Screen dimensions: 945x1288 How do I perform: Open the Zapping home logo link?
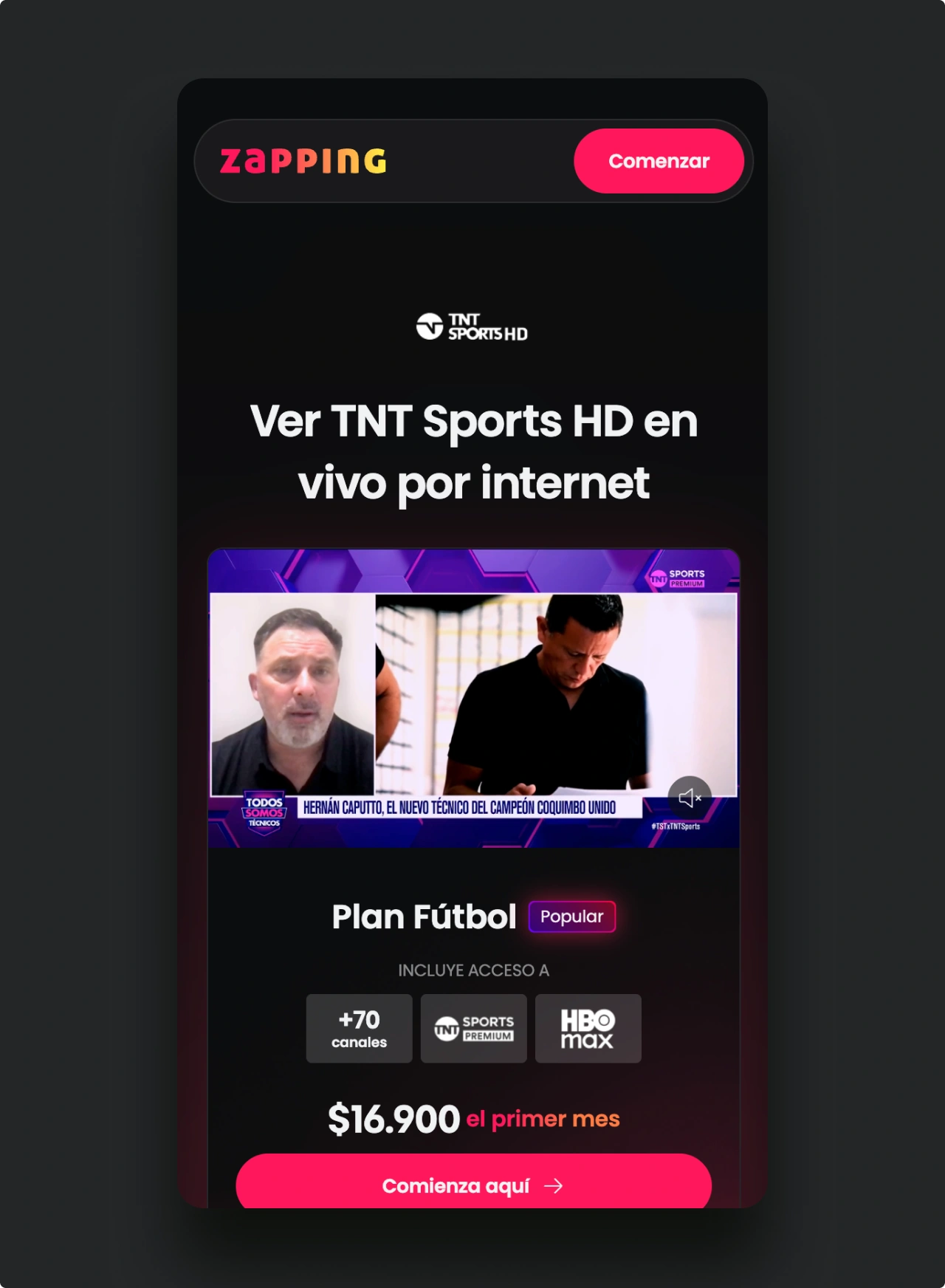pyautogui.click(x=303, y=161)
